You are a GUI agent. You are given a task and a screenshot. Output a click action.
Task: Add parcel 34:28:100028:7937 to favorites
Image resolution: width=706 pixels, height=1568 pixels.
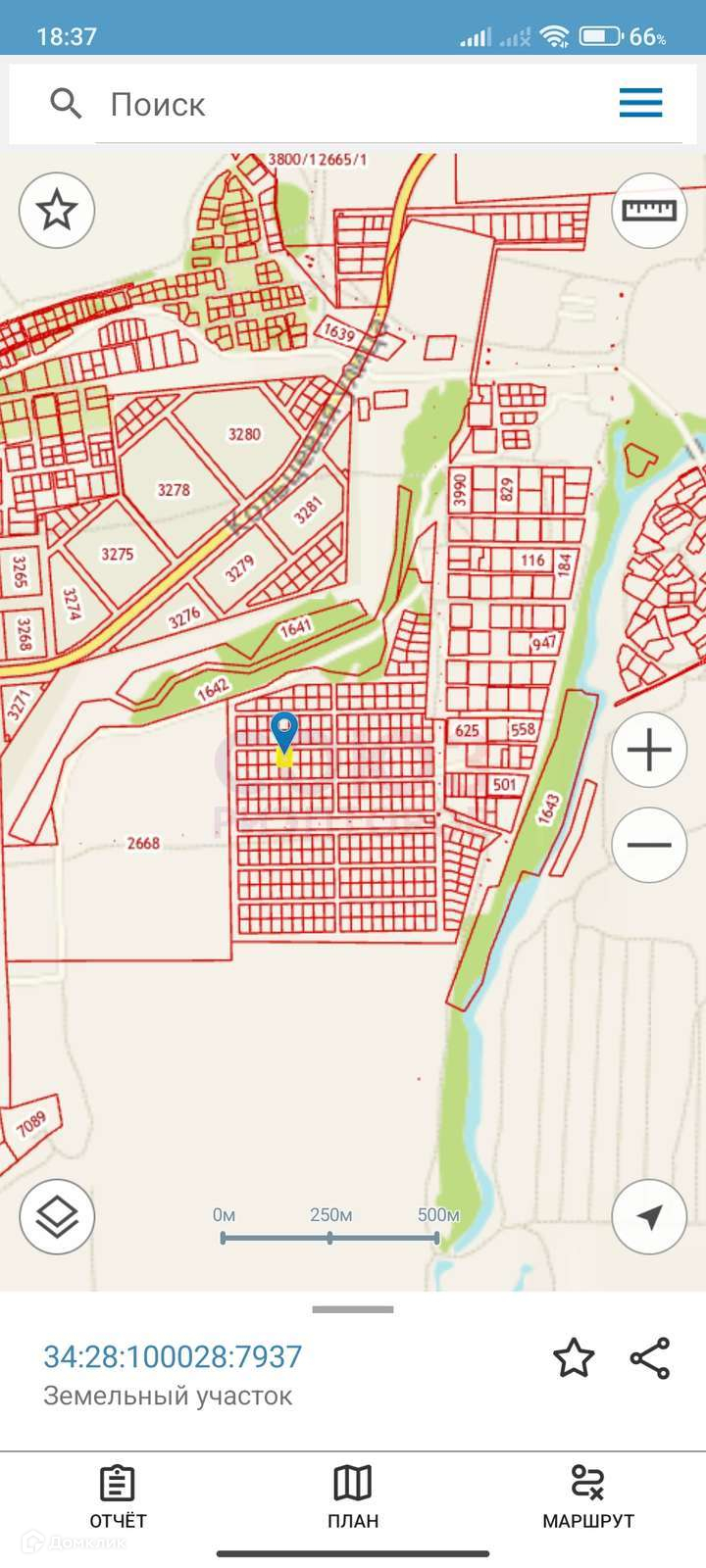pos(574,1358)
